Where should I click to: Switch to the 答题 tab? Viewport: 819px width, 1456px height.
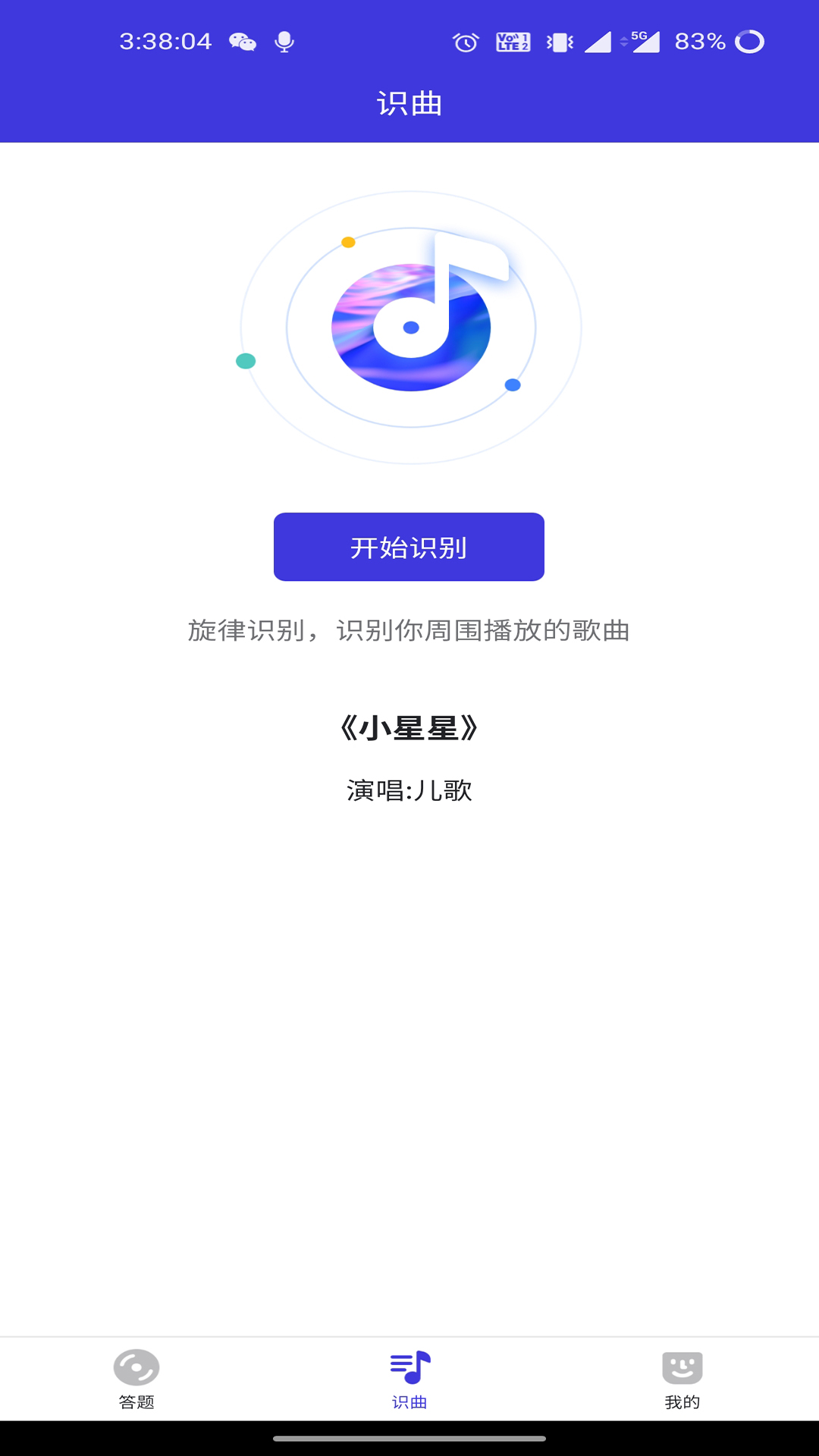(x=136, y=1384)
